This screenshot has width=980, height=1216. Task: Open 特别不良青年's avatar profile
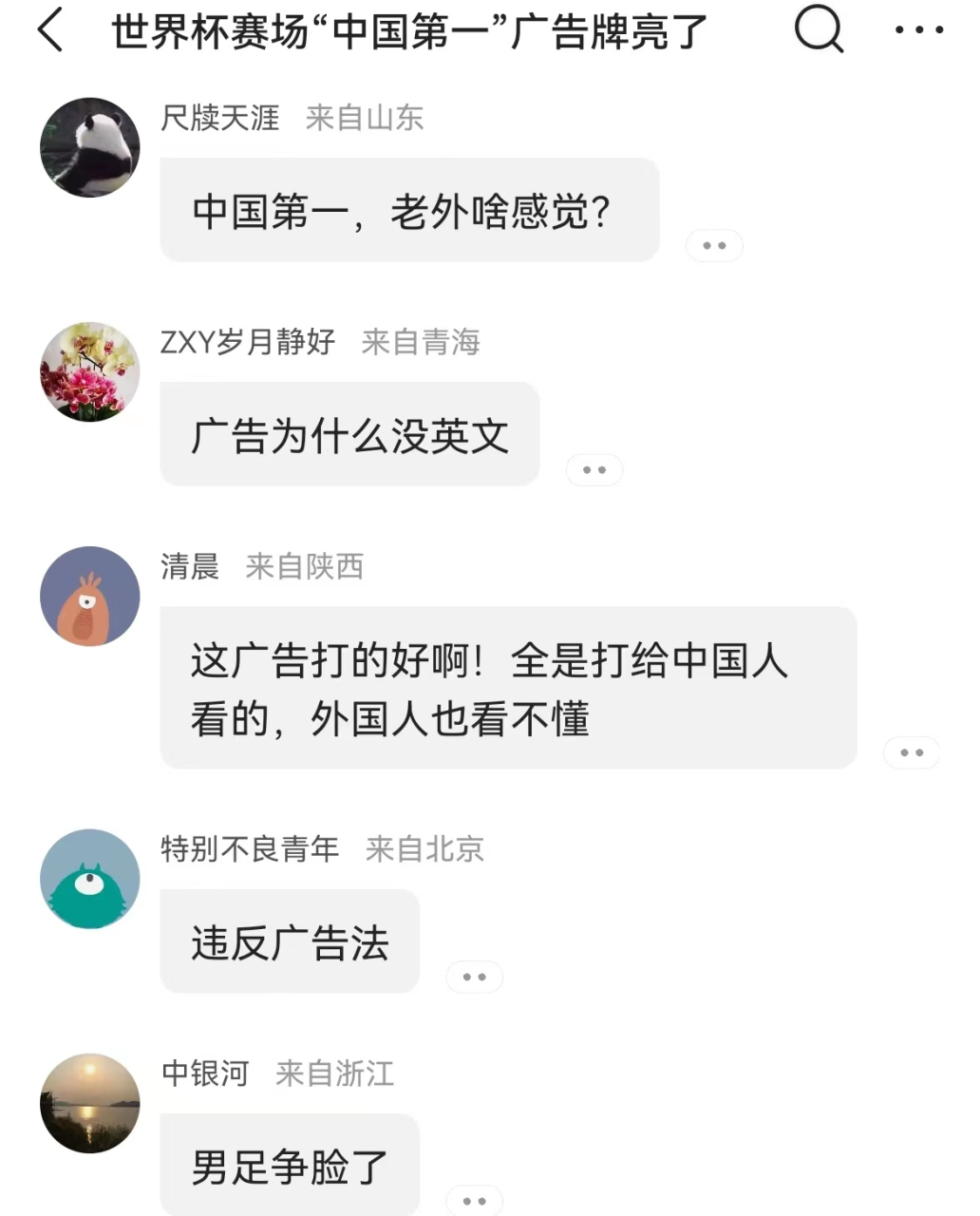90,878
